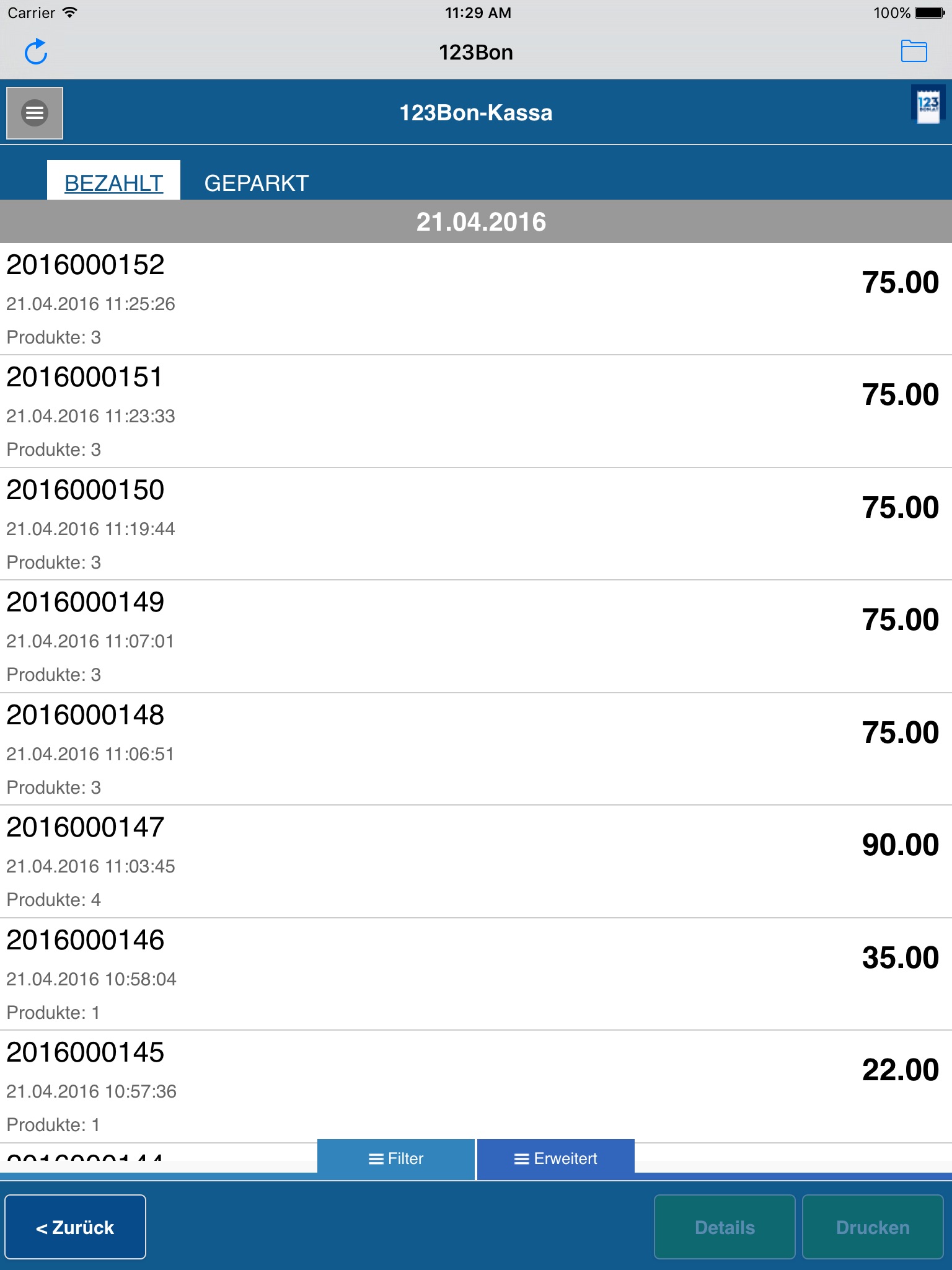Tap the reload icon in the top bar
This screenshot has height=1270, width=952.
point(36,52)
